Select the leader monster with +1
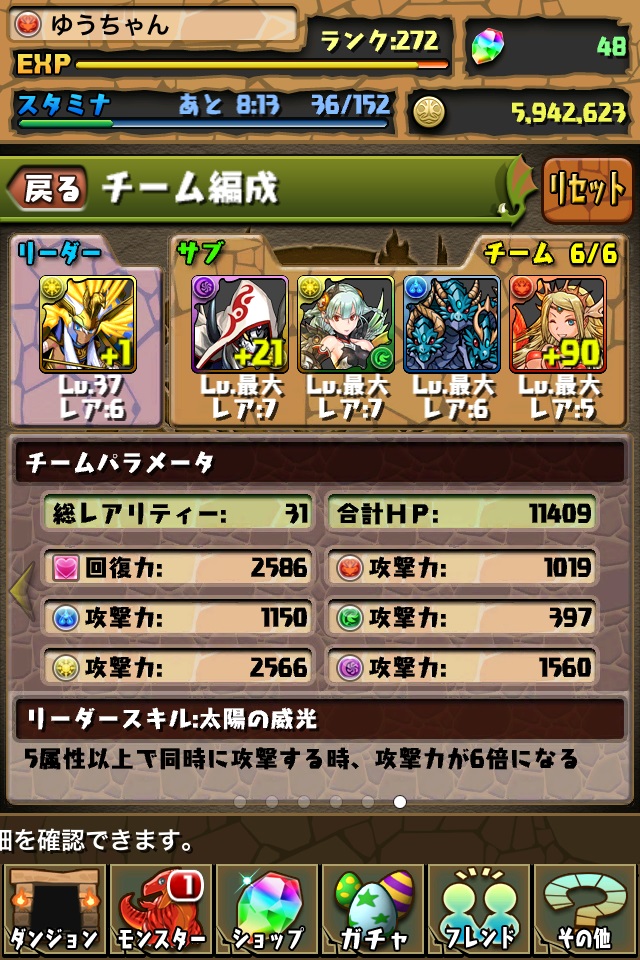 (x=86, y=324)
